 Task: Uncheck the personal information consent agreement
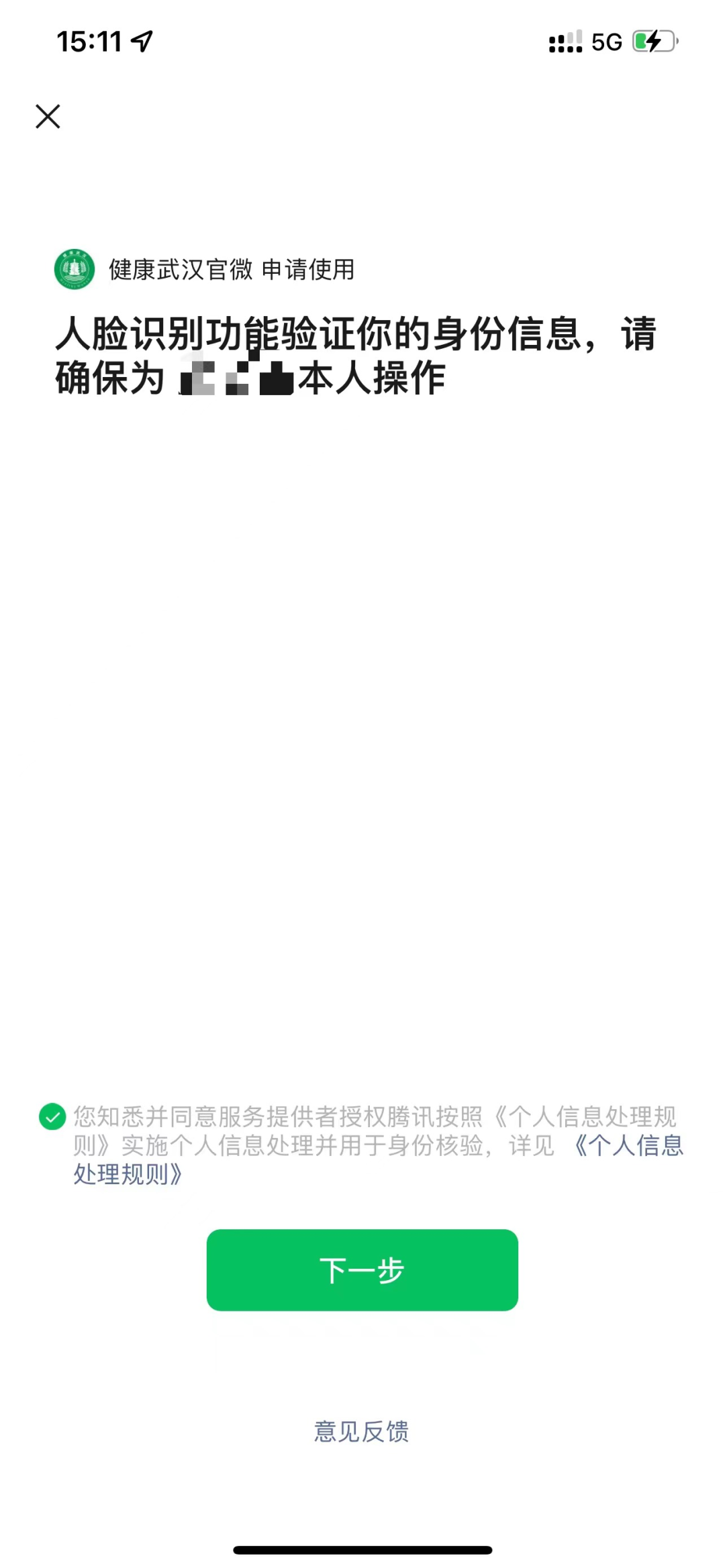coord(52,1116)
